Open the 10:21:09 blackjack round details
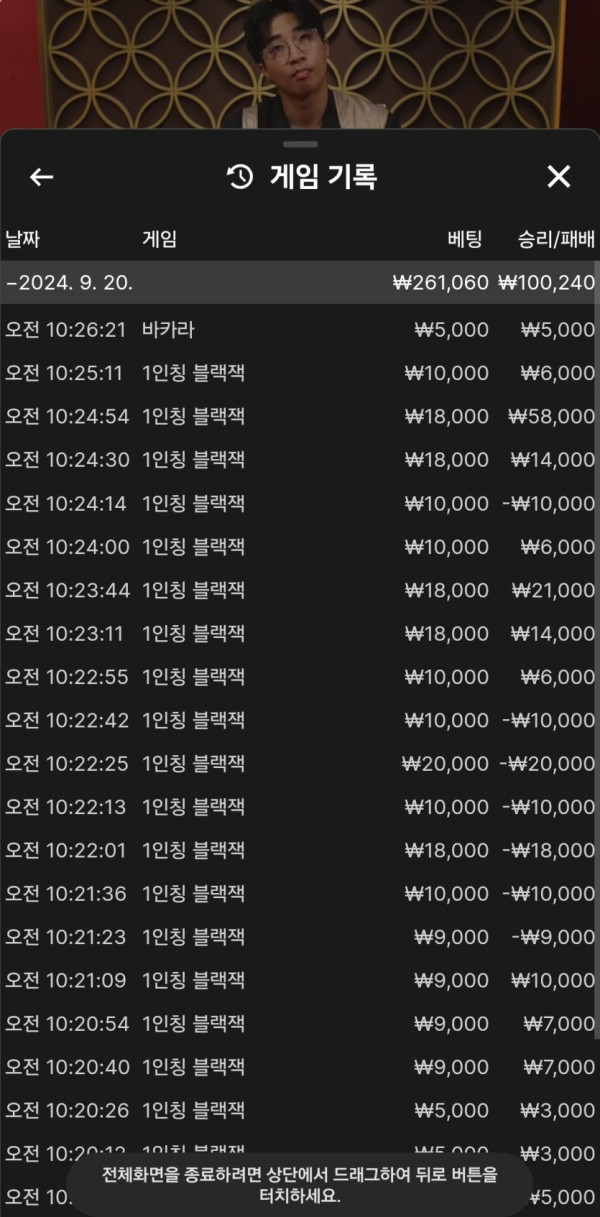This screenshot has height=1217, width=600. [x=298, y=980]
